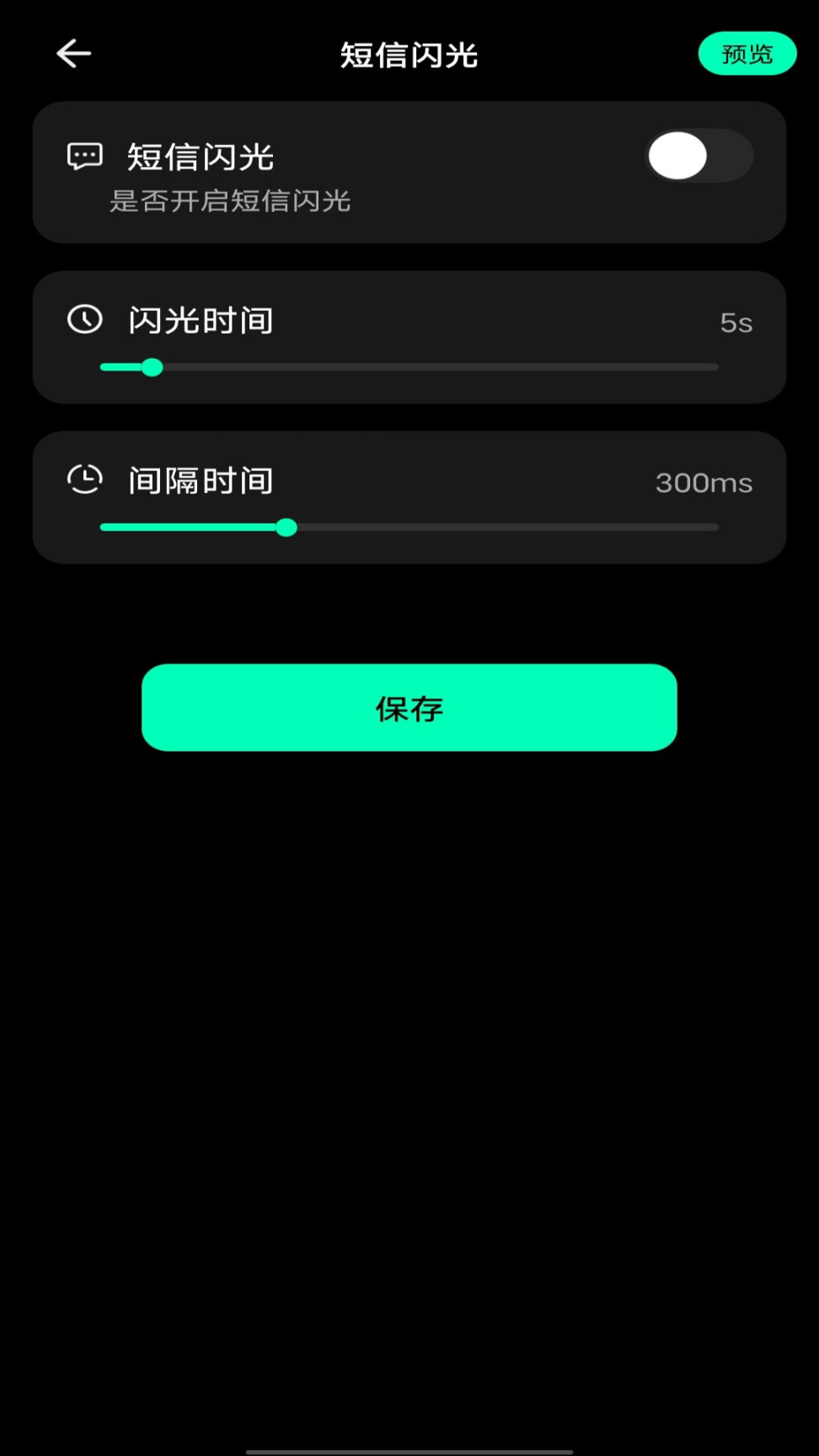Open the 预览 preview

[x=747, y=53]
